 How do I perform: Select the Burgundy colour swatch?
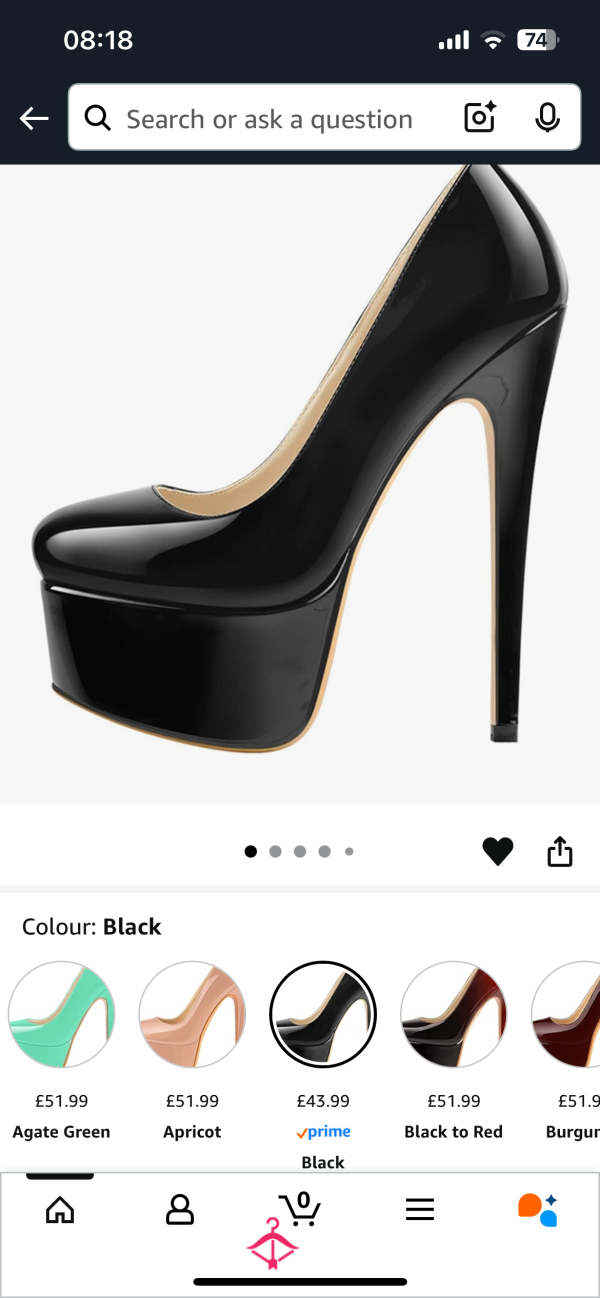tap(567, 1015)
